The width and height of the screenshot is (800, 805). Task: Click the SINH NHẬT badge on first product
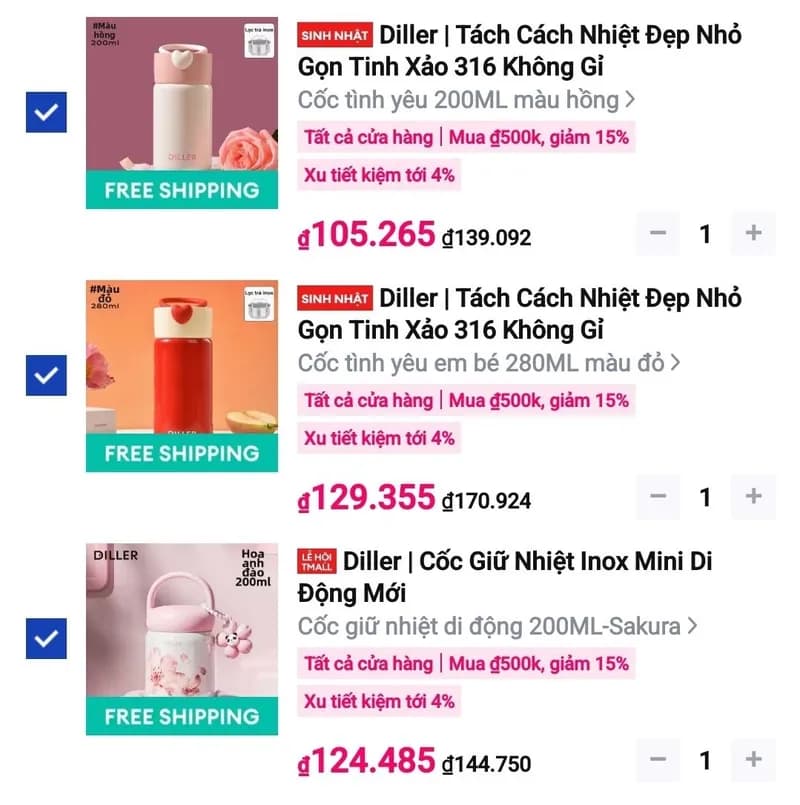(334, 33)
